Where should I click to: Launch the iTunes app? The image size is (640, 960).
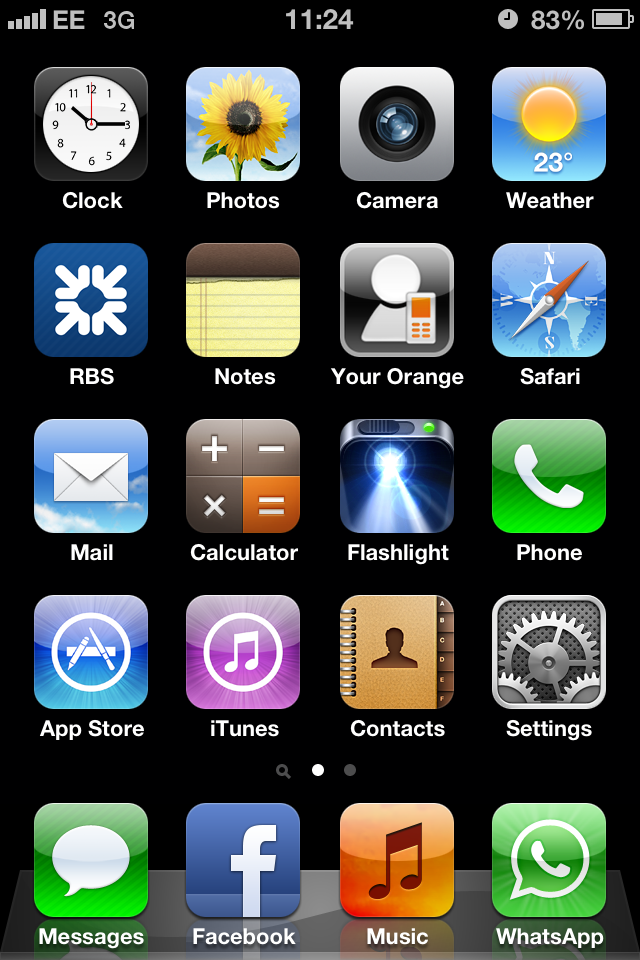[243, 652]
